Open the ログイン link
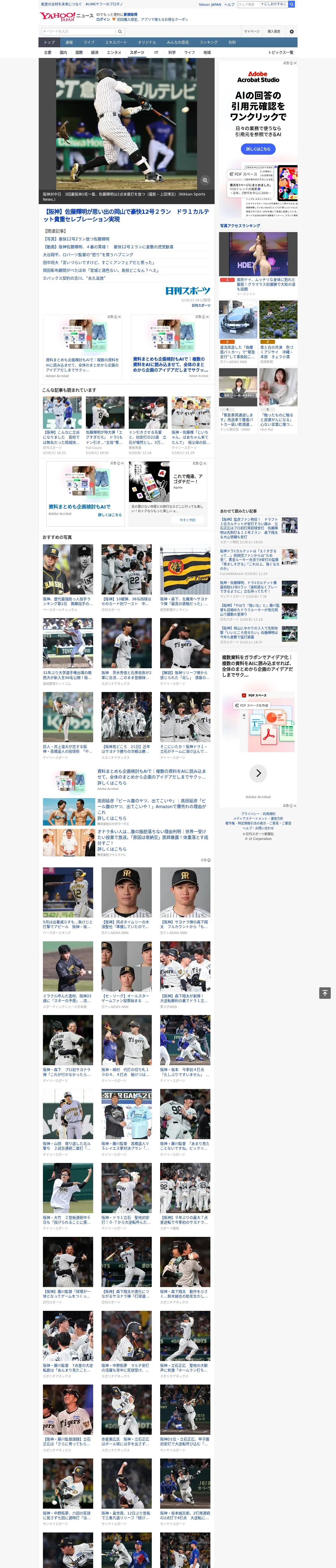 (x=103, y=20)
